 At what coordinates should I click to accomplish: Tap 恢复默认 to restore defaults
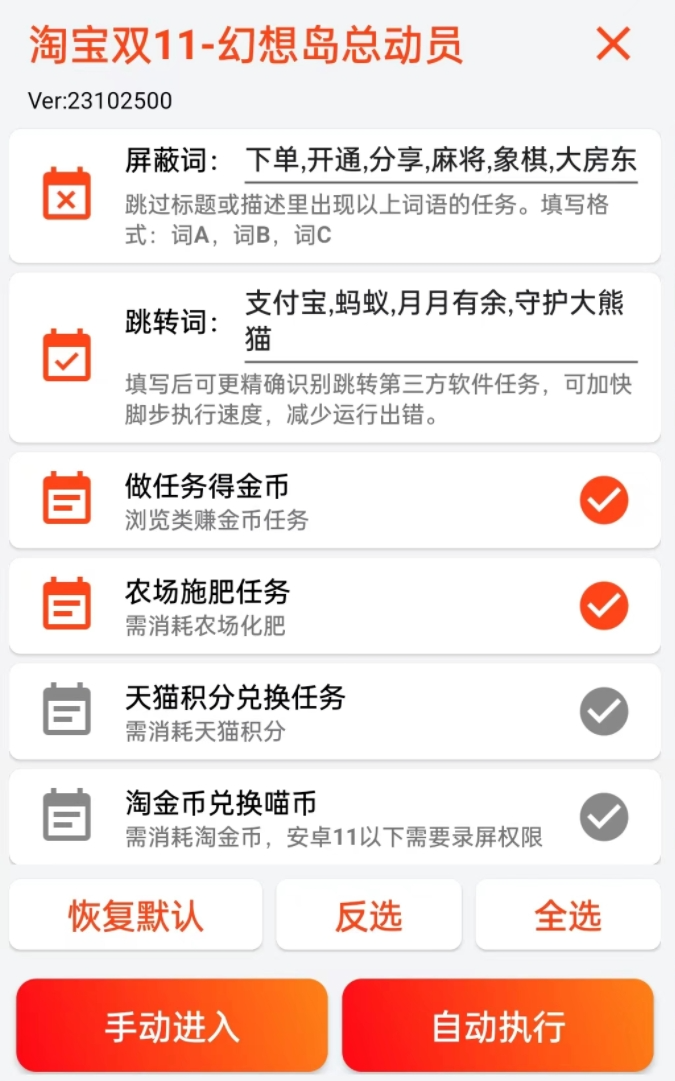click(x=136, y=915)
